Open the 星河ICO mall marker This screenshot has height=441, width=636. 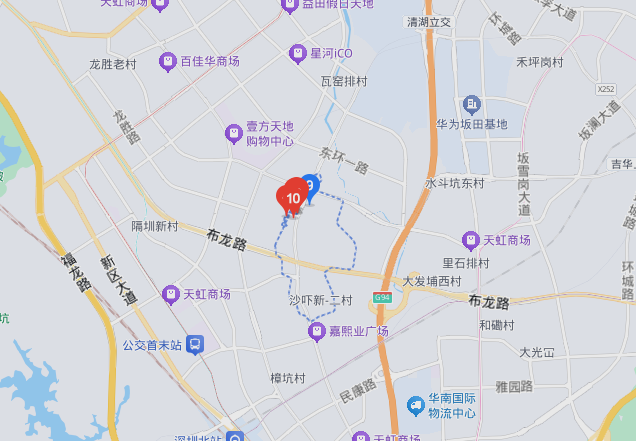tap(296, 53)
